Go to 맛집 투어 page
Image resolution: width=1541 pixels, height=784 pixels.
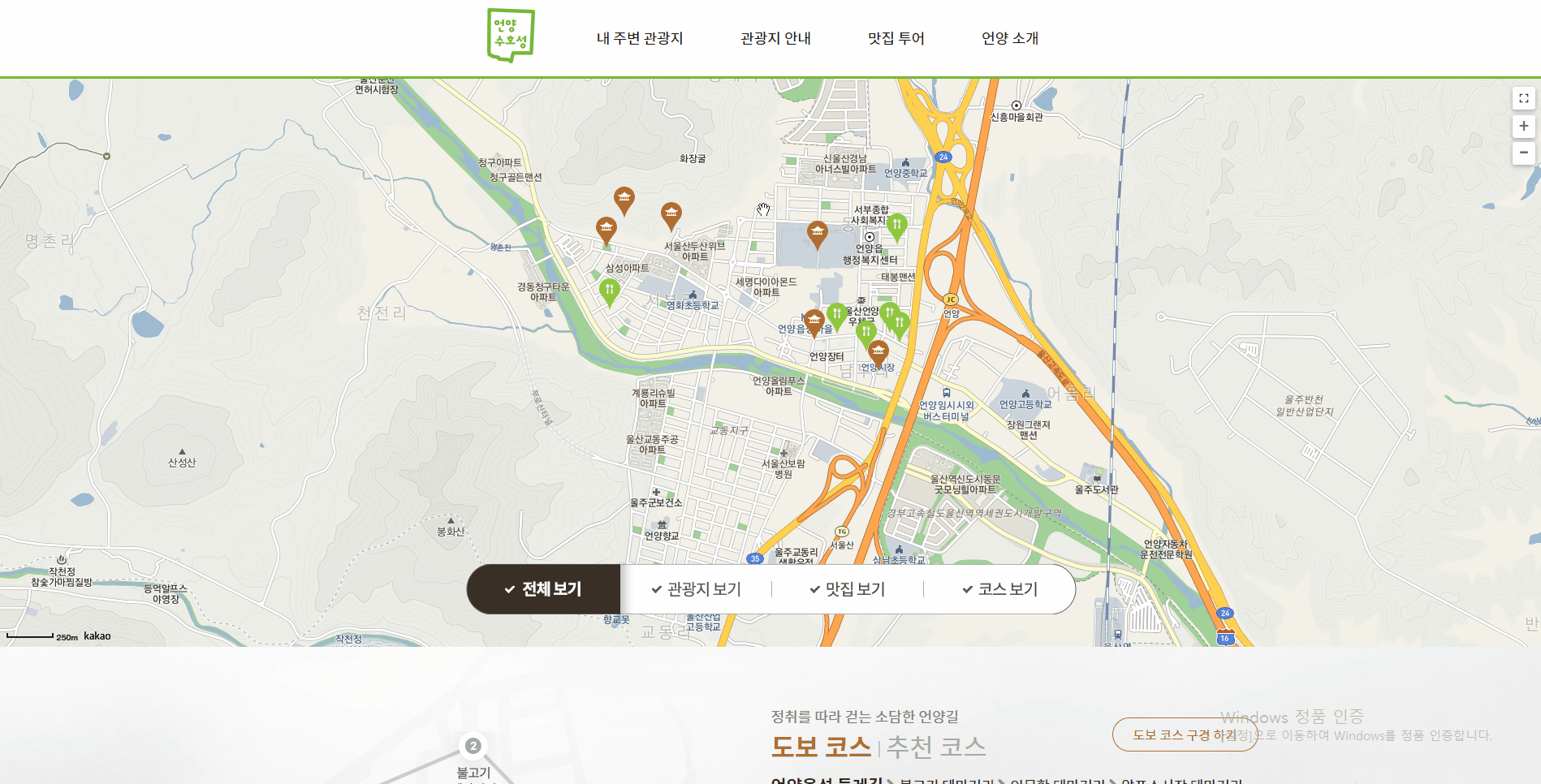896,38
